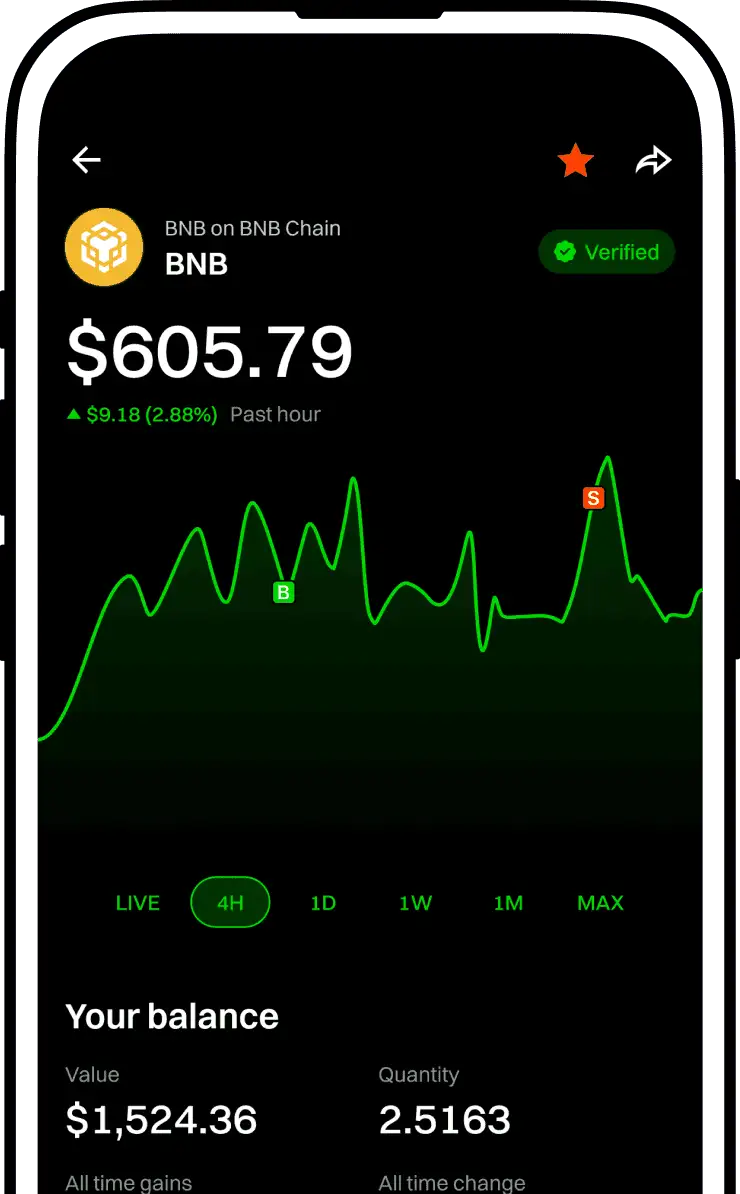Enable the MAX timeframe view

pos(598,902)
